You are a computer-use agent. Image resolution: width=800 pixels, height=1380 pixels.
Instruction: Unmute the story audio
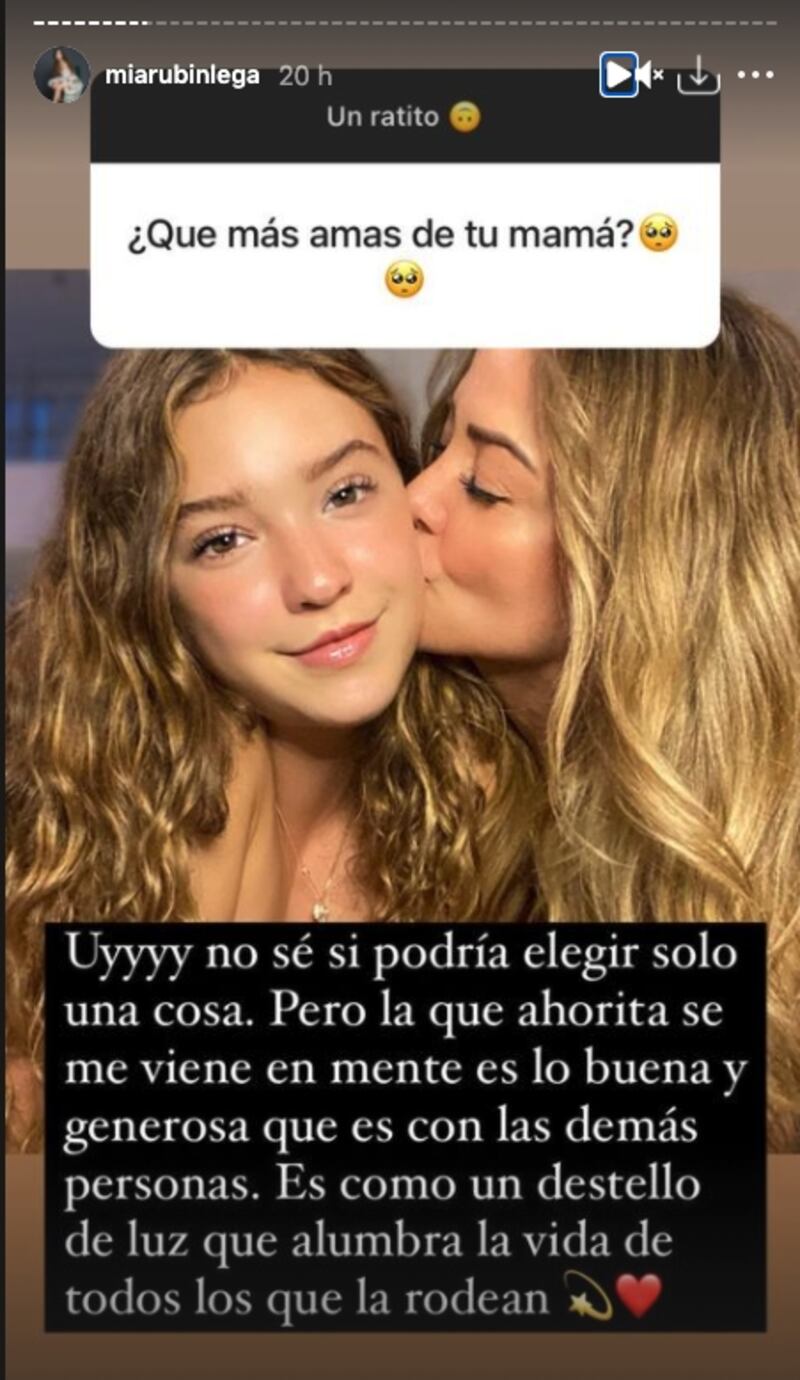click(x=648, y=75)
